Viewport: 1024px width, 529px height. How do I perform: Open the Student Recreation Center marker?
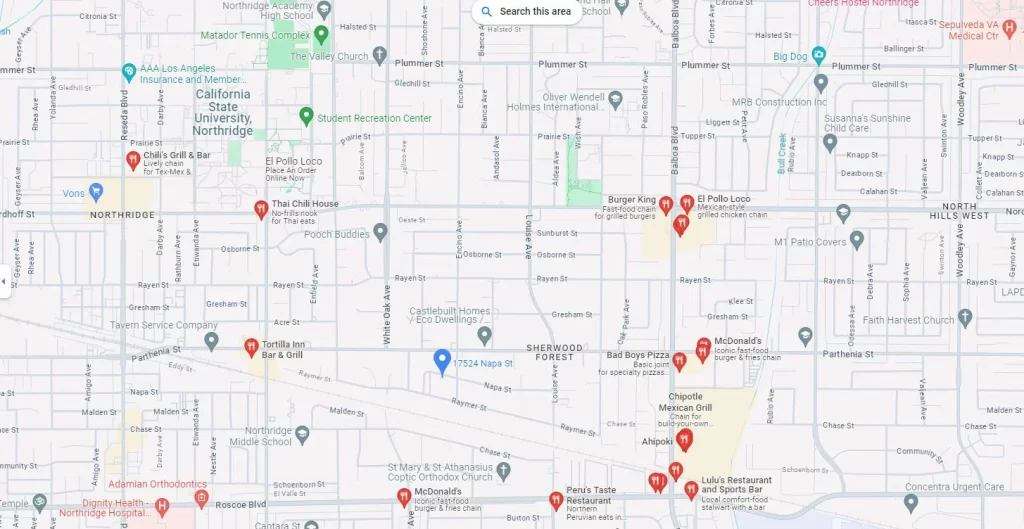pyautogui.click(x=307, y=117)
